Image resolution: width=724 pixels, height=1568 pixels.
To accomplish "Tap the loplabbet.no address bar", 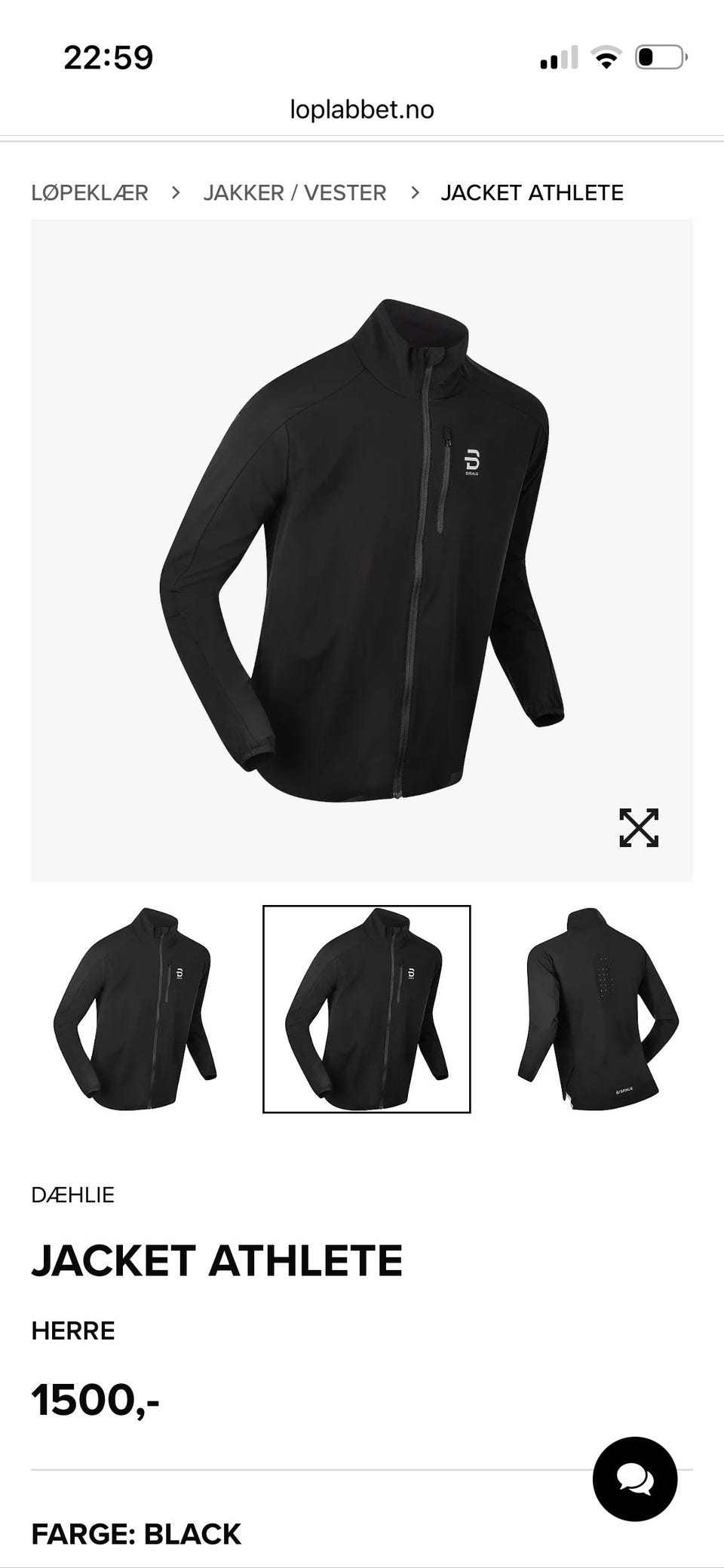I will click(362, 110).
